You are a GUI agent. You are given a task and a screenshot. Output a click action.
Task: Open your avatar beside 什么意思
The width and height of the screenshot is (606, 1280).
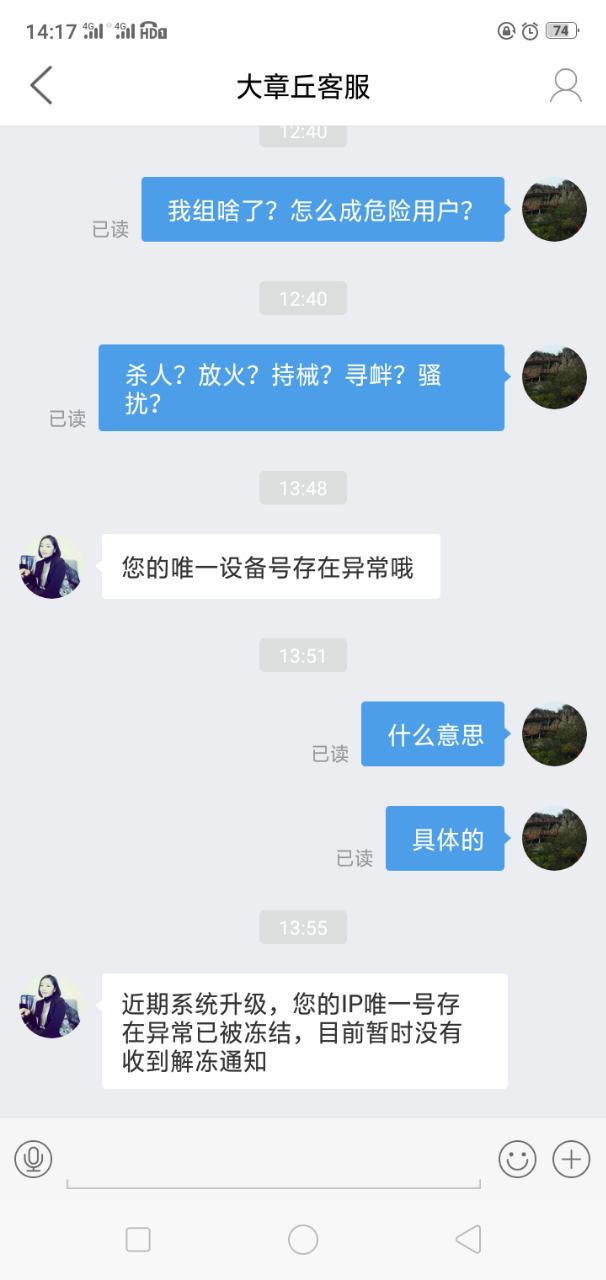[x=554, y=734]
